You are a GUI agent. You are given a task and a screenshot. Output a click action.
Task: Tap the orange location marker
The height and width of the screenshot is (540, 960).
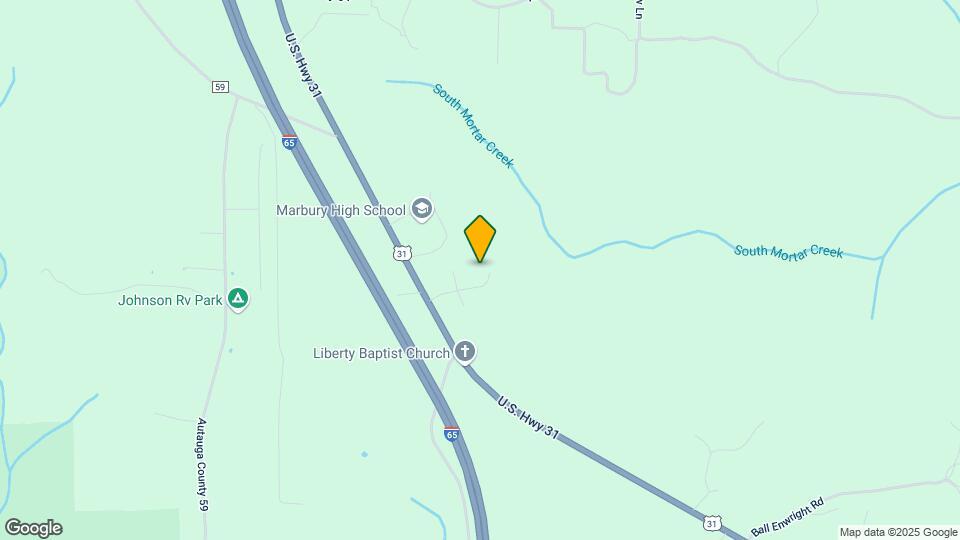[x=480, y=238]
